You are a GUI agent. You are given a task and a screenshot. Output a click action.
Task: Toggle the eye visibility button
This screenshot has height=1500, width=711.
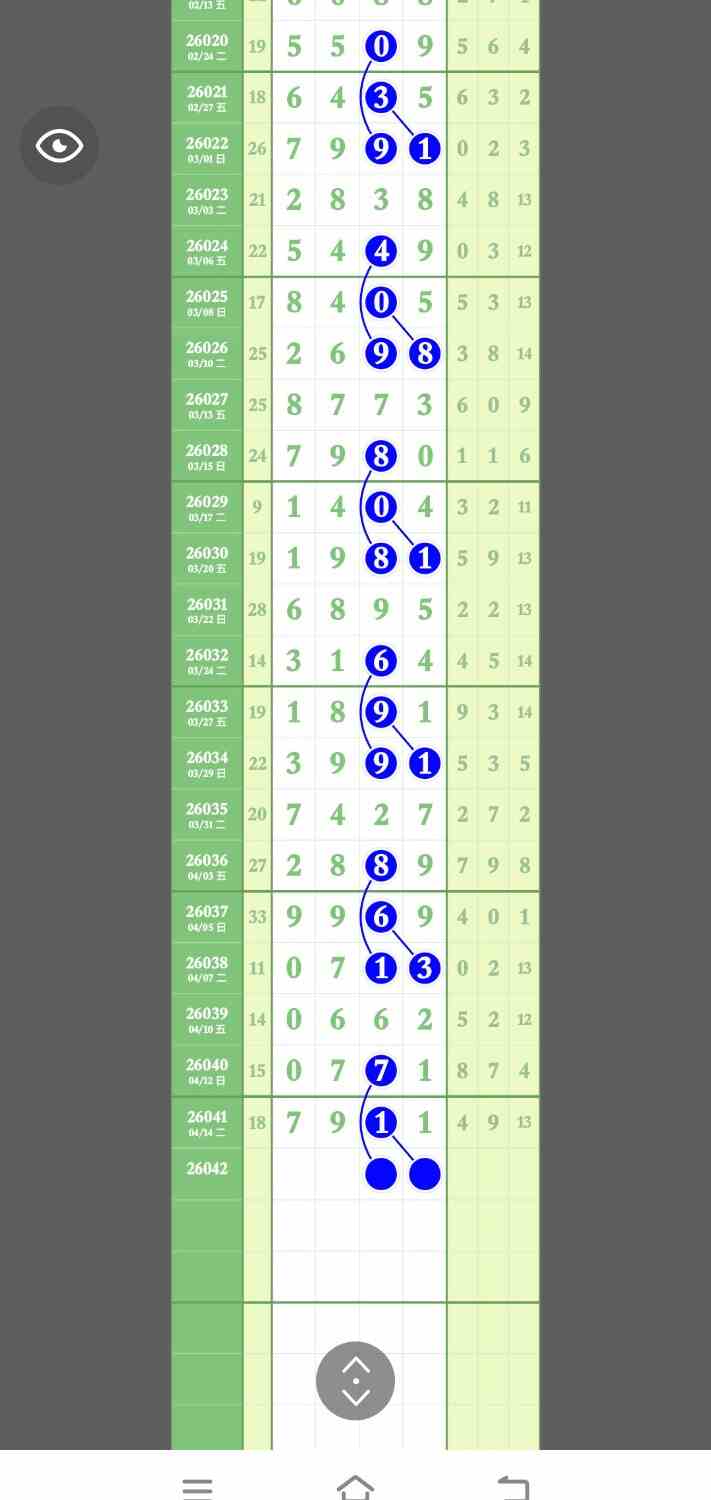pos(59,146)
